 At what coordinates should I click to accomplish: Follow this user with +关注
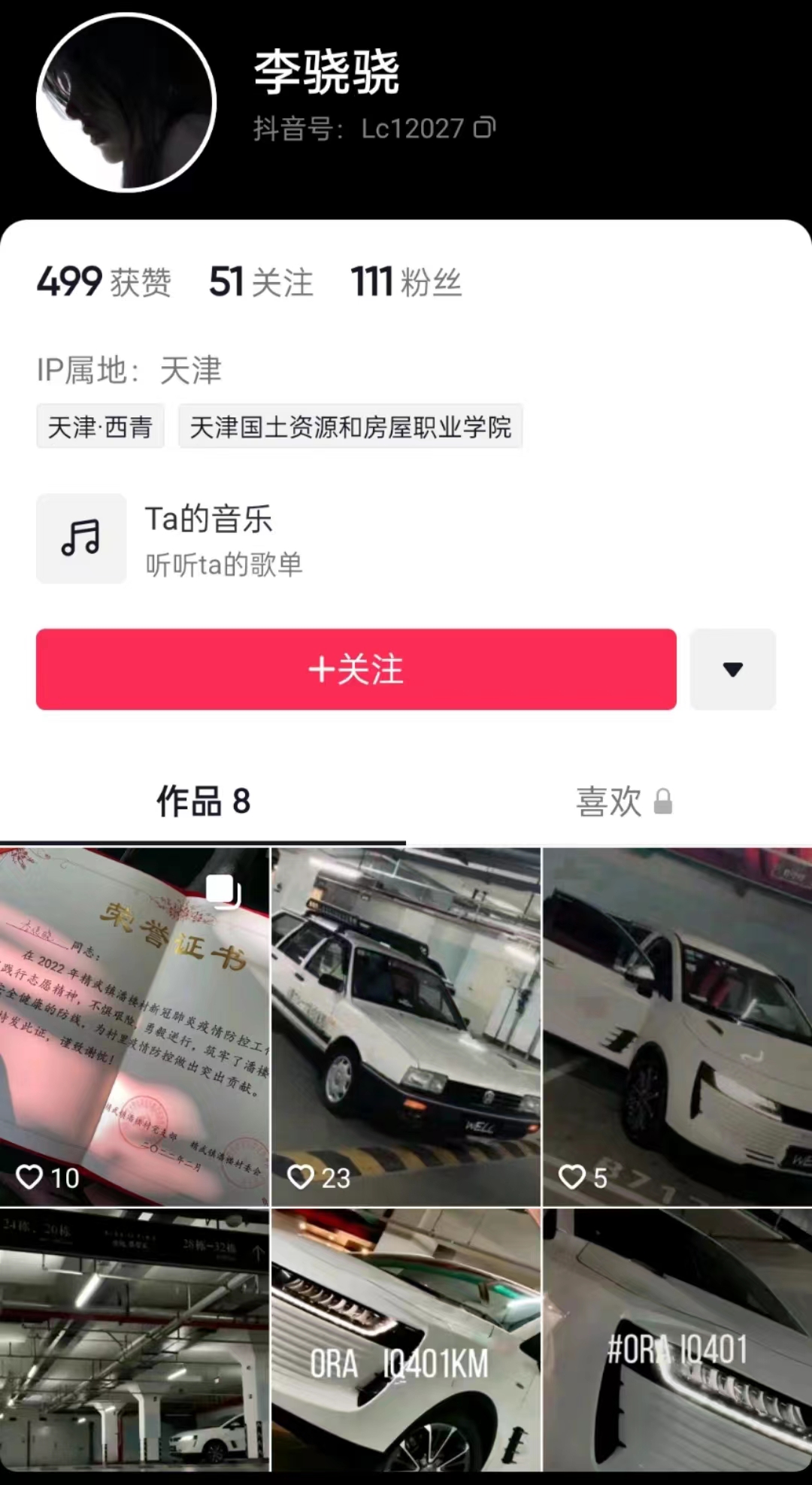(356, 669)
